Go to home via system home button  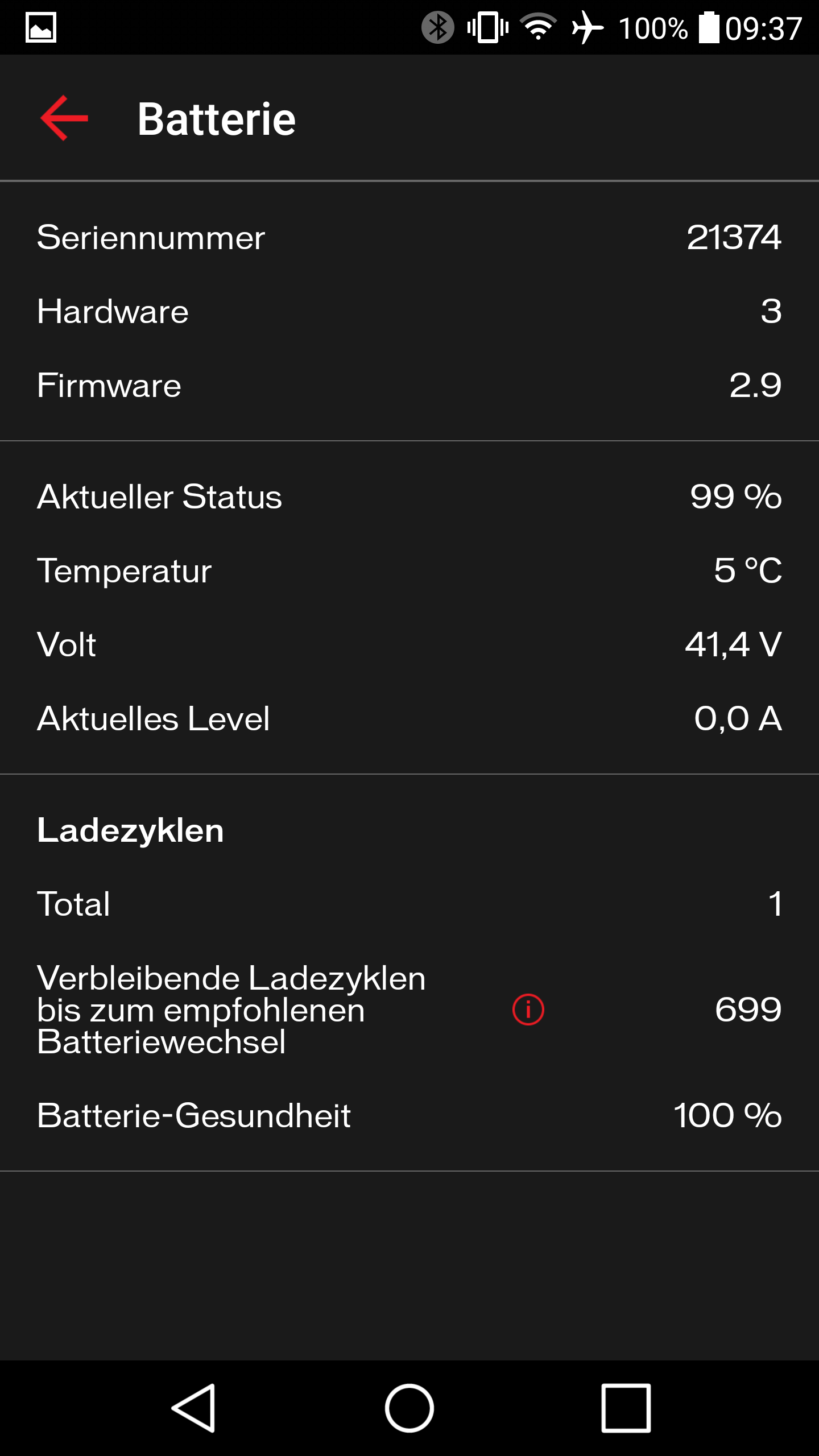pos(409,1408)
